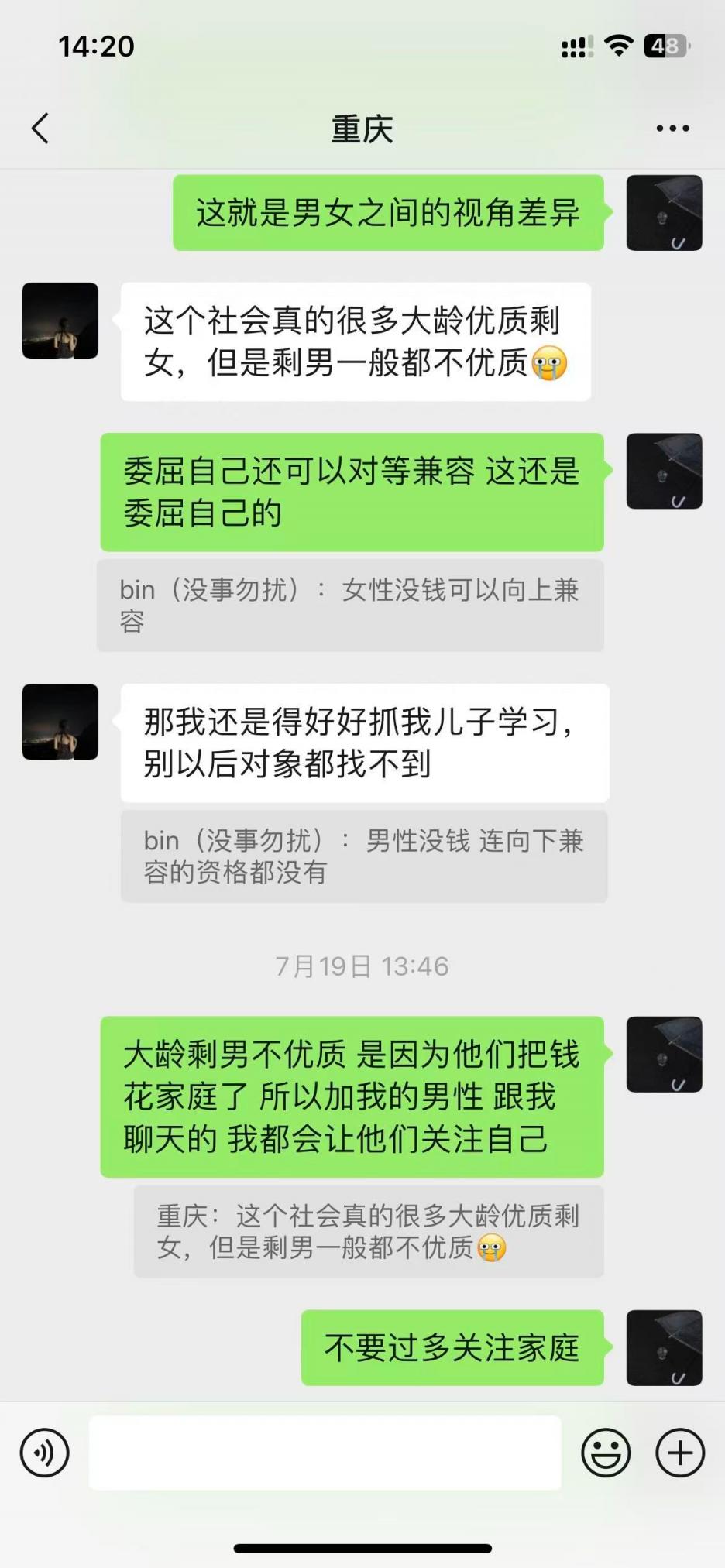725x1568 pixels.
Task: Tap quoted reply 女性没钱可以向上兼容
Action: point(350,606)
